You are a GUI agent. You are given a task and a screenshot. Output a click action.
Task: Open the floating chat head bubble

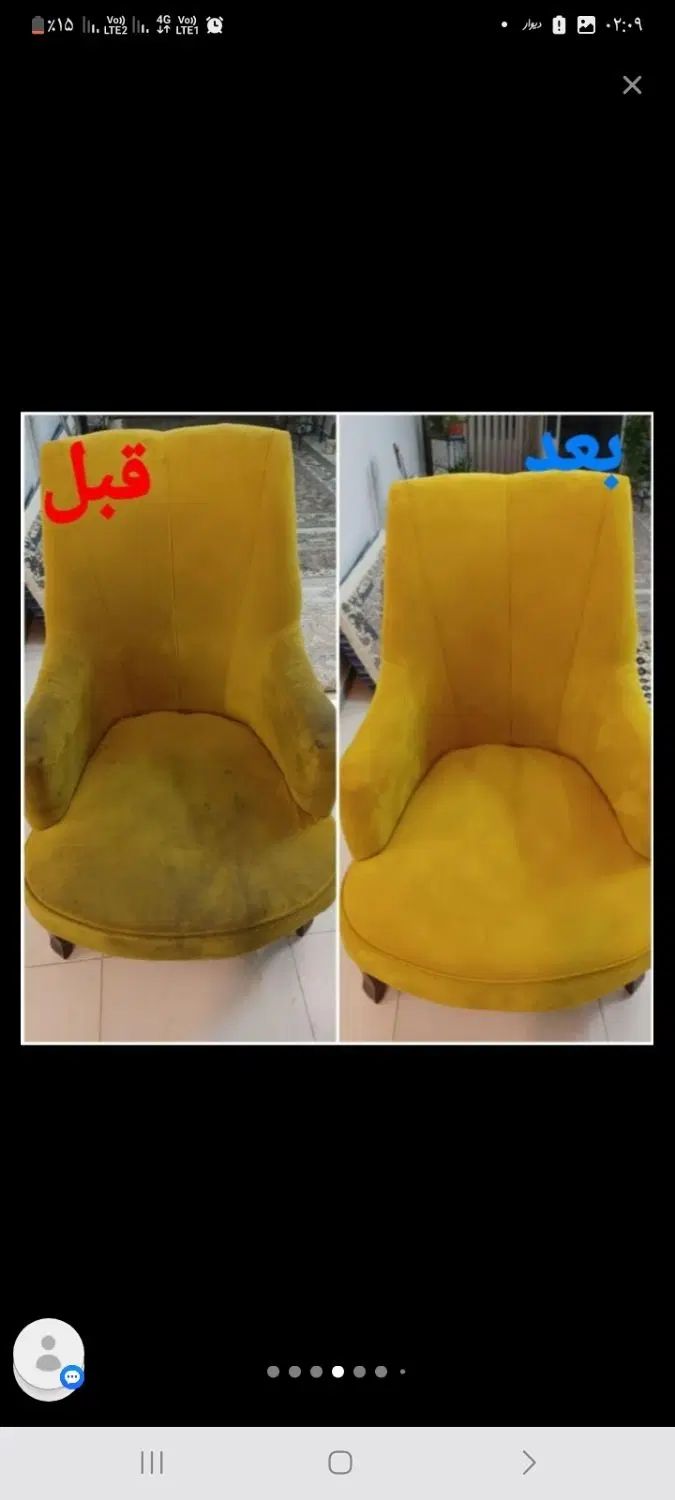point(48,1356)
